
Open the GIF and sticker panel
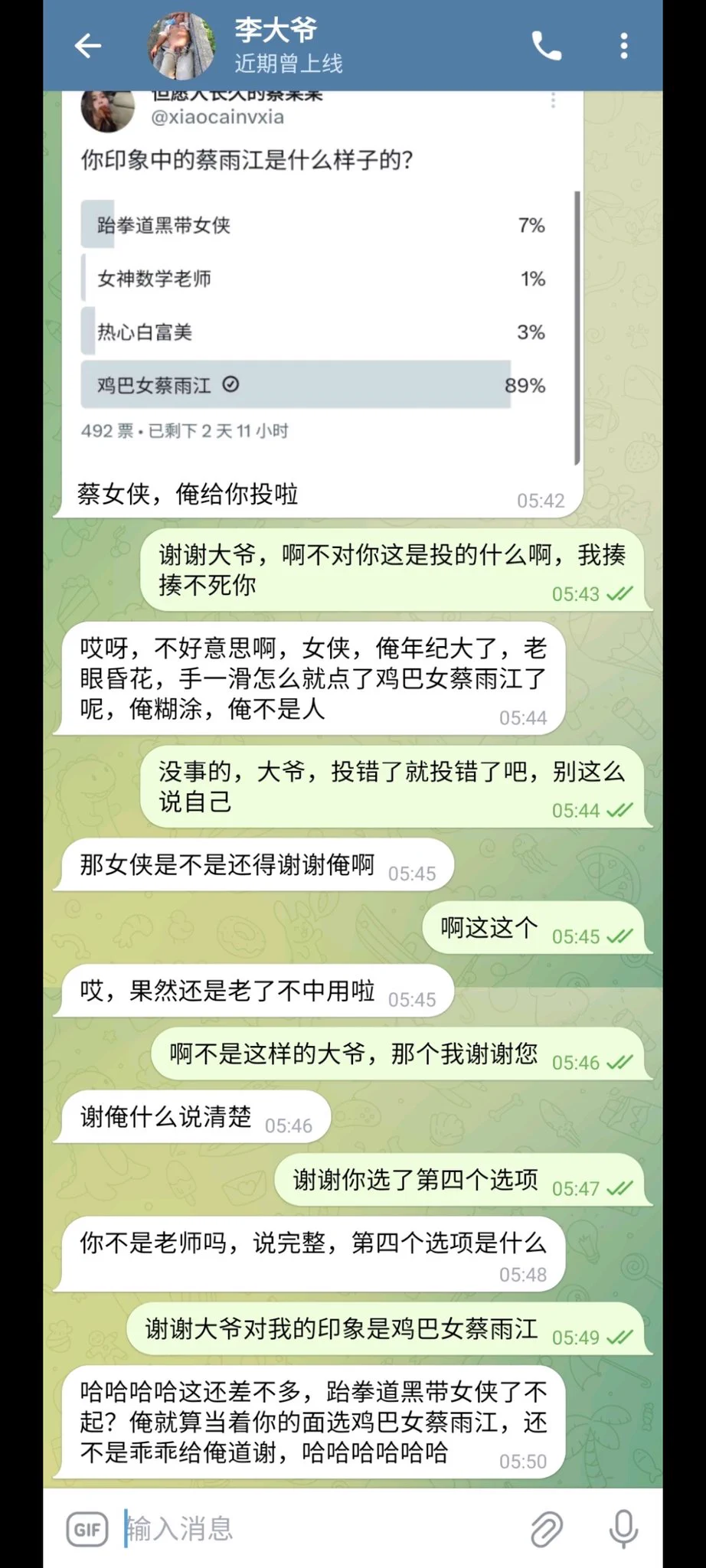[x=87, y=1529]
